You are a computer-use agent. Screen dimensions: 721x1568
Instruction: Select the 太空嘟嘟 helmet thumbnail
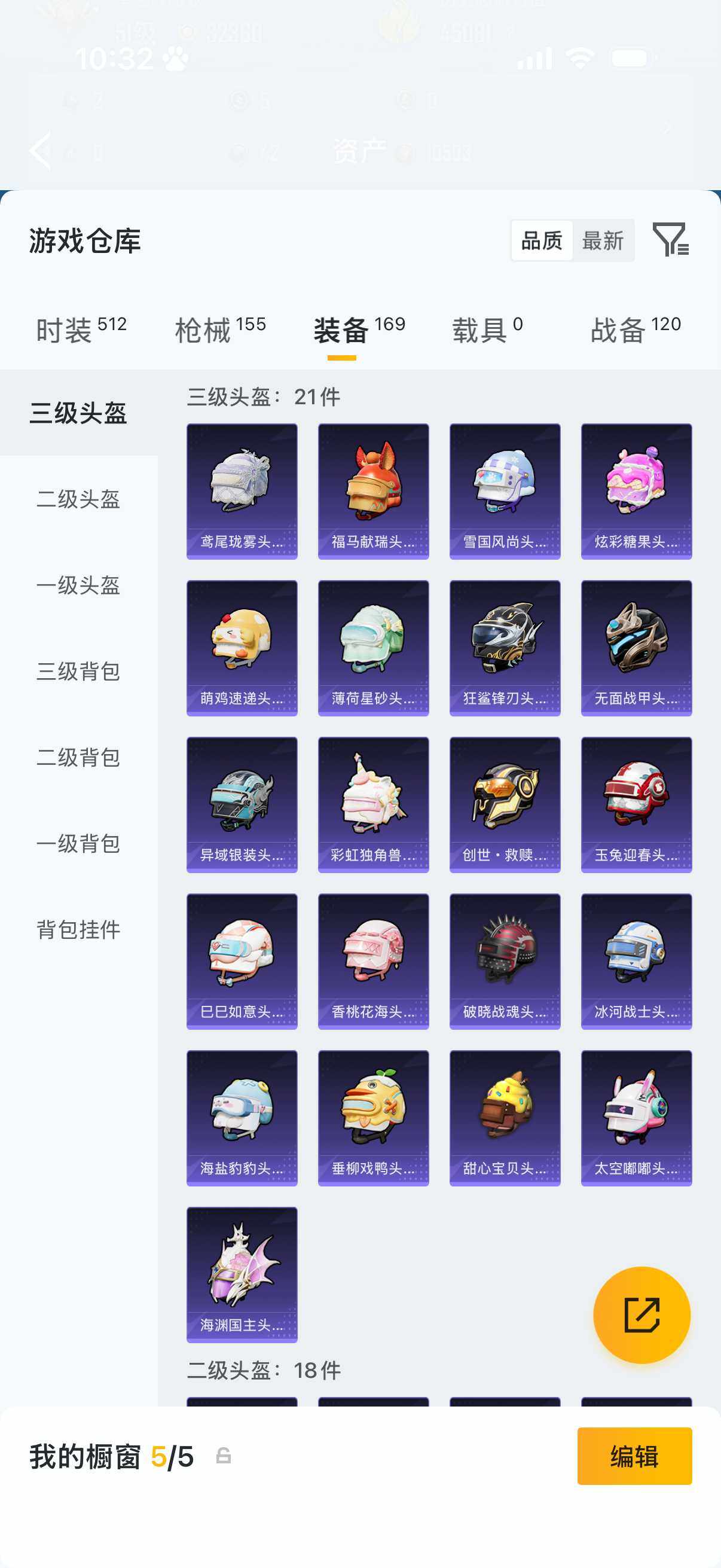click(x=636, y=1119)
